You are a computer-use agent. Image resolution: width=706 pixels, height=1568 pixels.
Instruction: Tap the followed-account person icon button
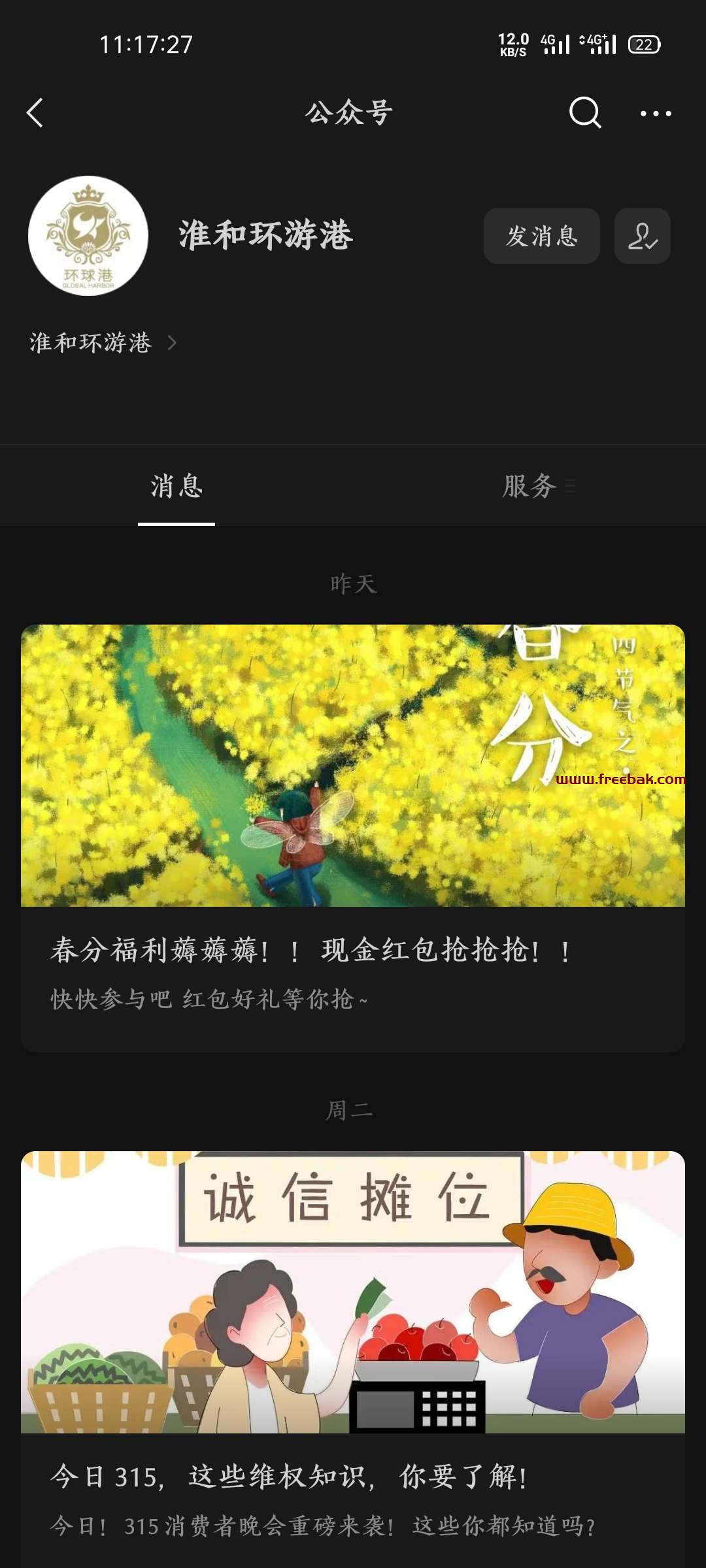(643, 236)
